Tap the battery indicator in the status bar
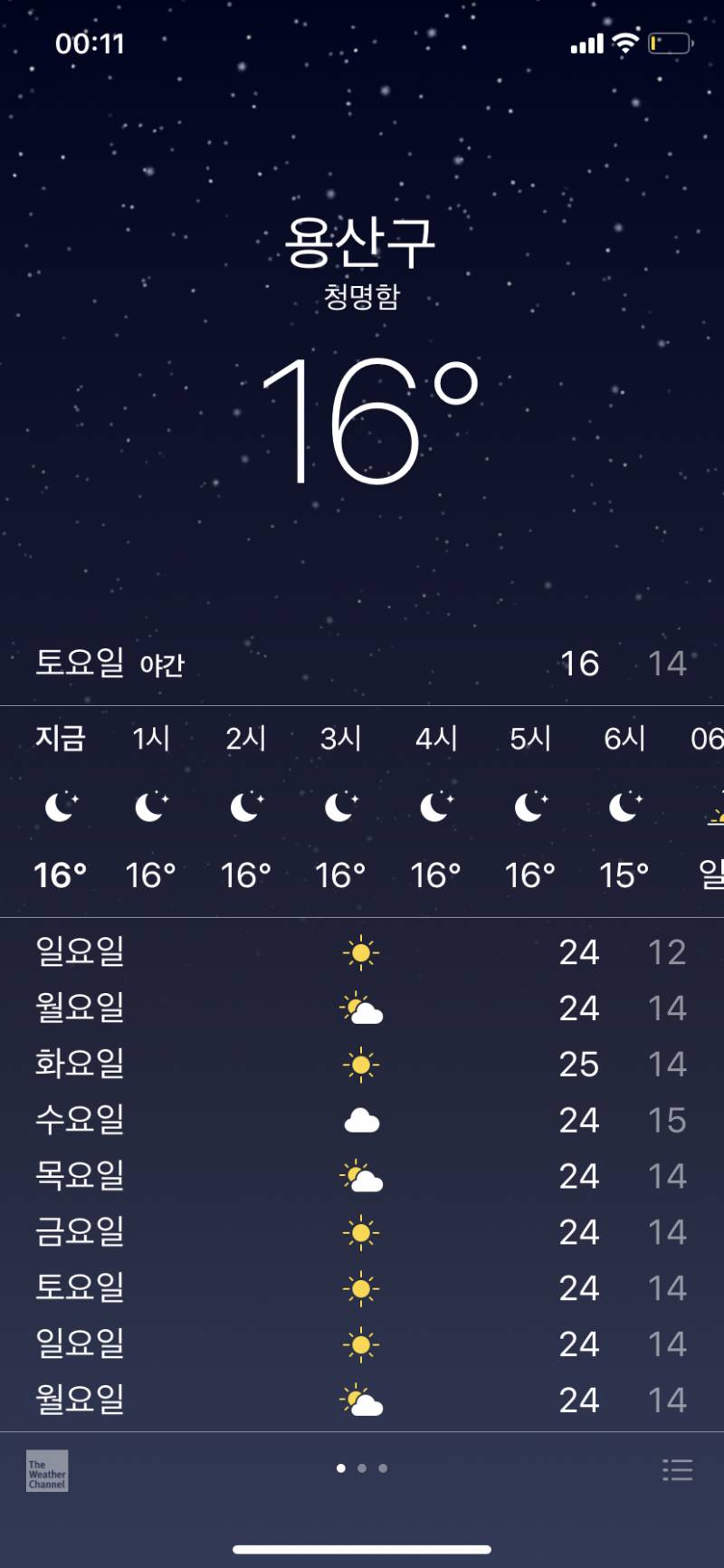724x1568 pixels. tap(669, 43)
